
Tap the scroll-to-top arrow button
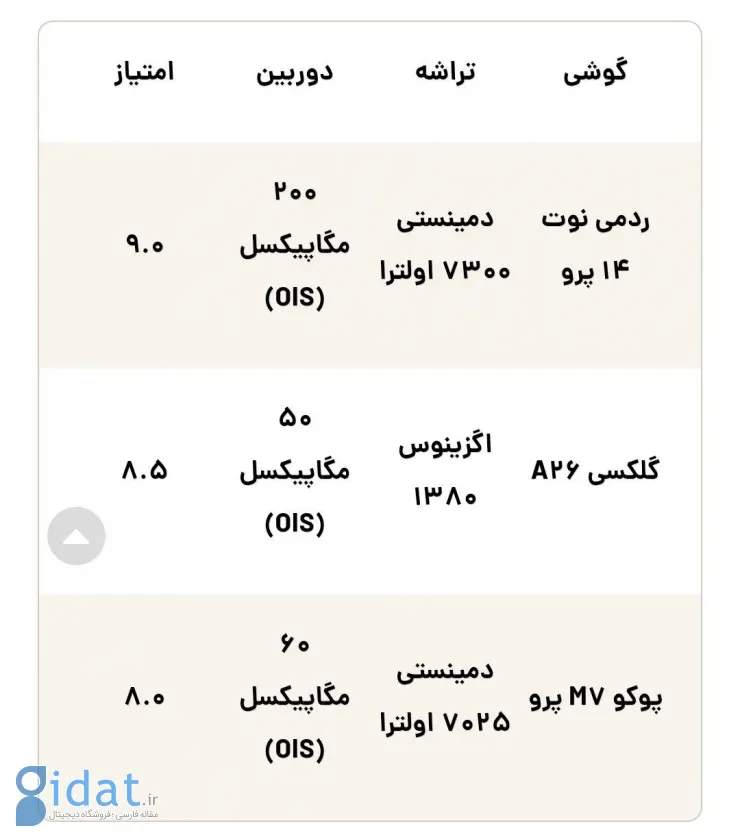point(76,536)
